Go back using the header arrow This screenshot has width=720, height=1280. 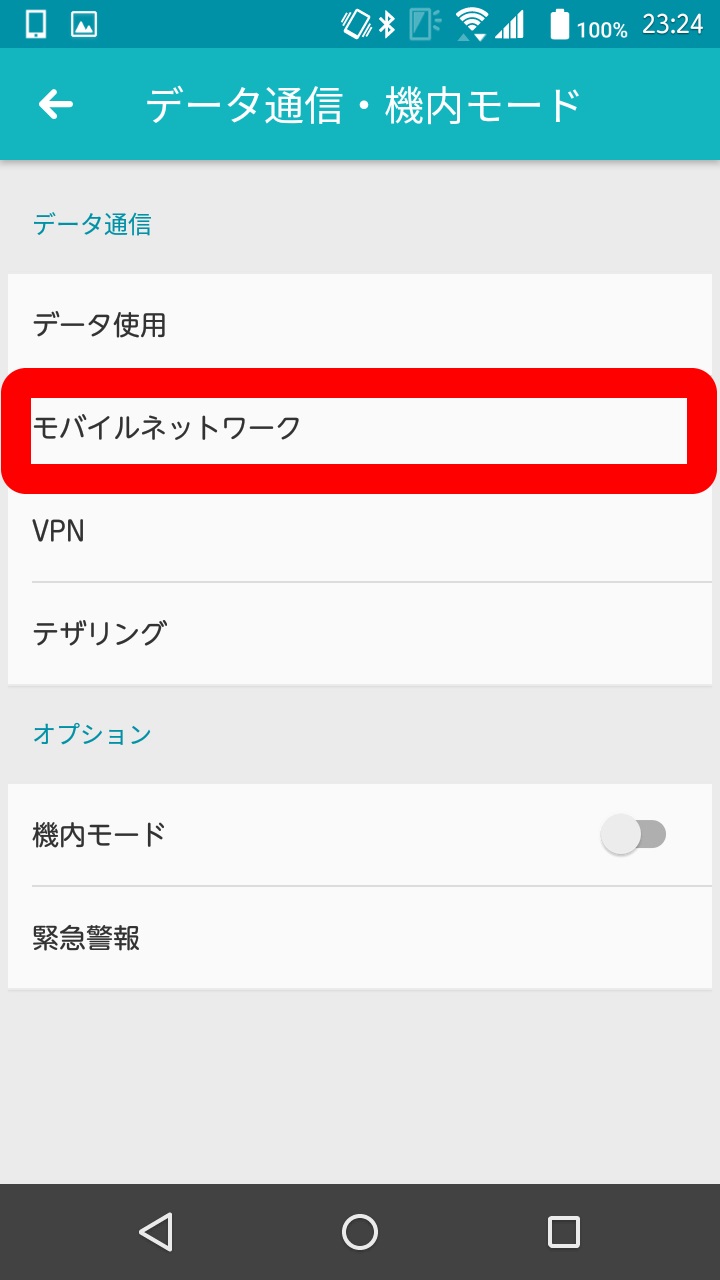click(56, 104)
